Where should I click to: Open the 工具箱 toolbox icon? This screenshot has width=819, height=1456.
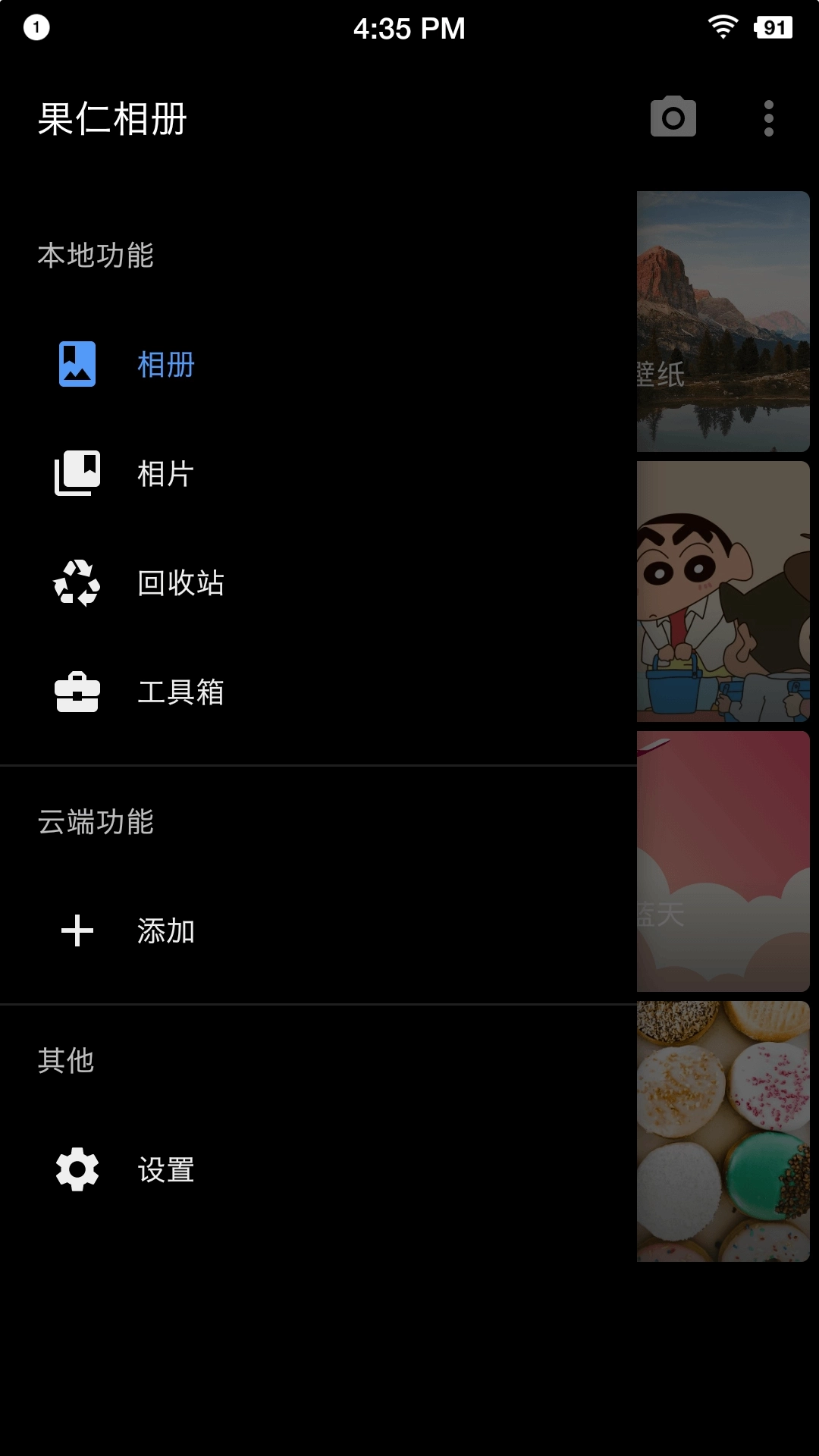[76, 692]
